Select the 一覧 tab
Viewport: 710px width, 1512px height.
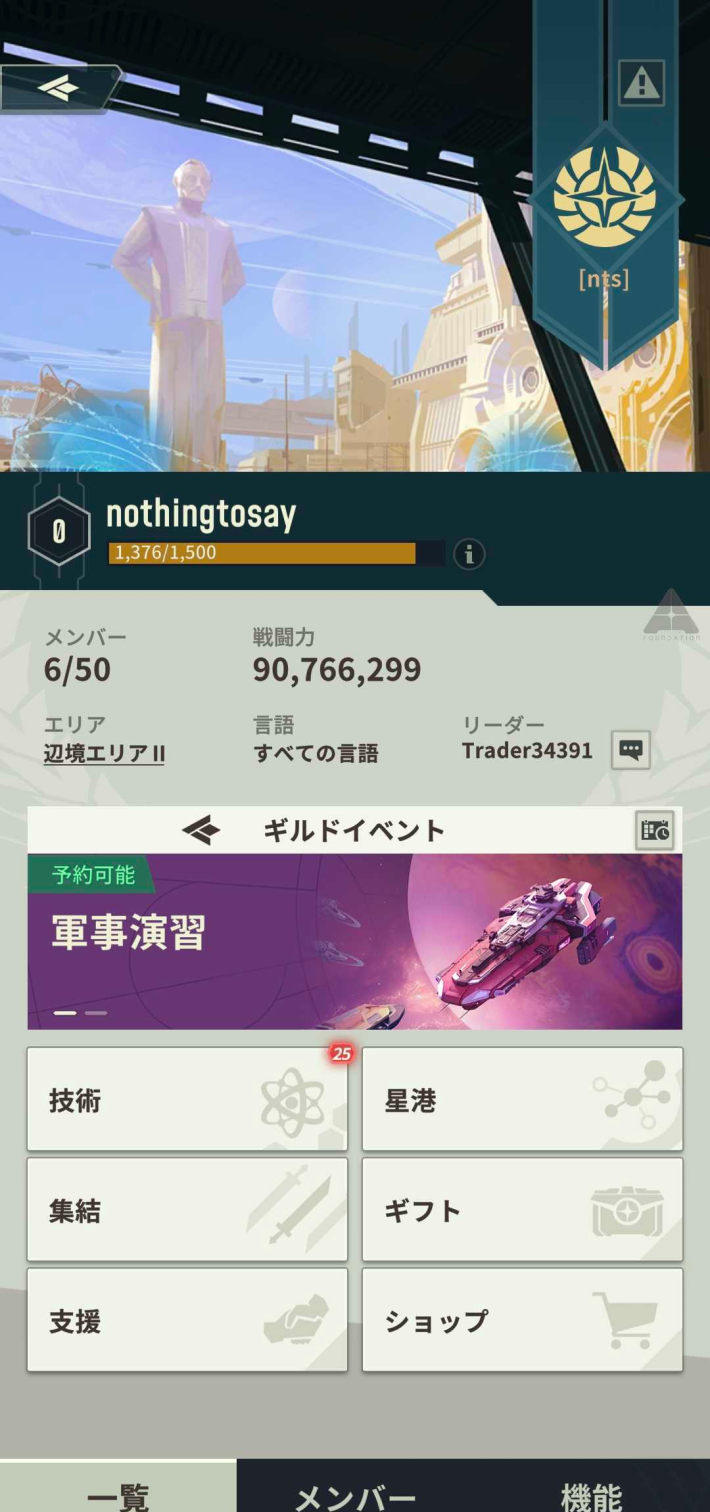(x=118, y=1494)
